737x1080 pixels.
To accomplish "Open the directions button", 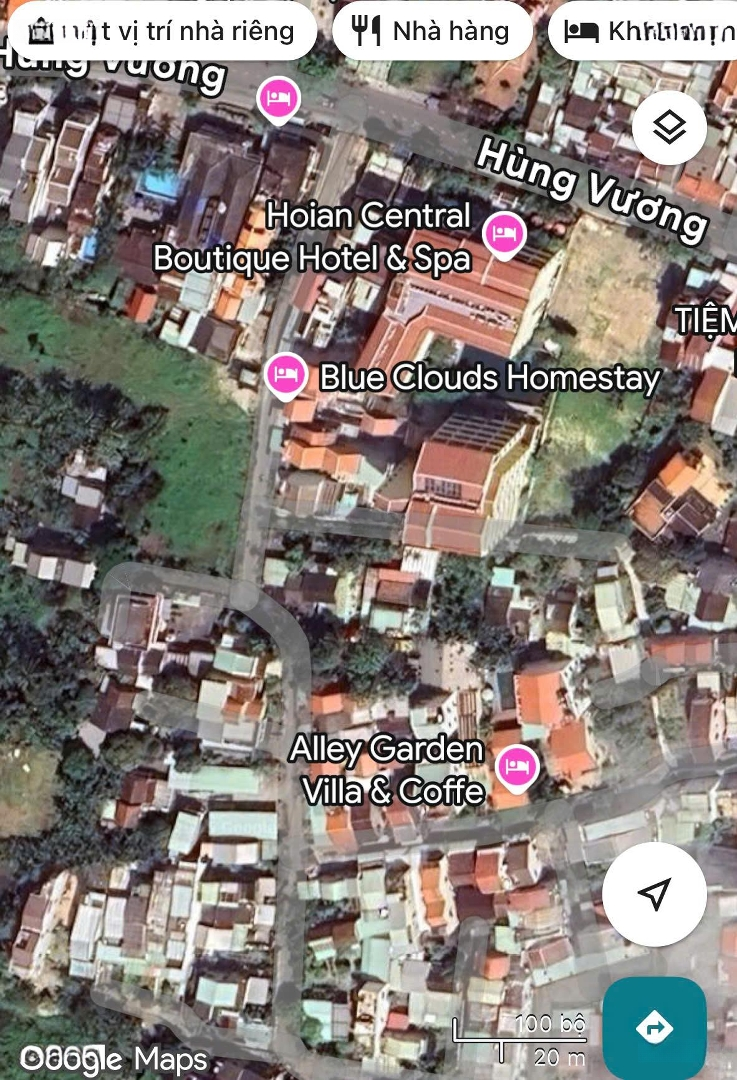I will [654, 1027].
